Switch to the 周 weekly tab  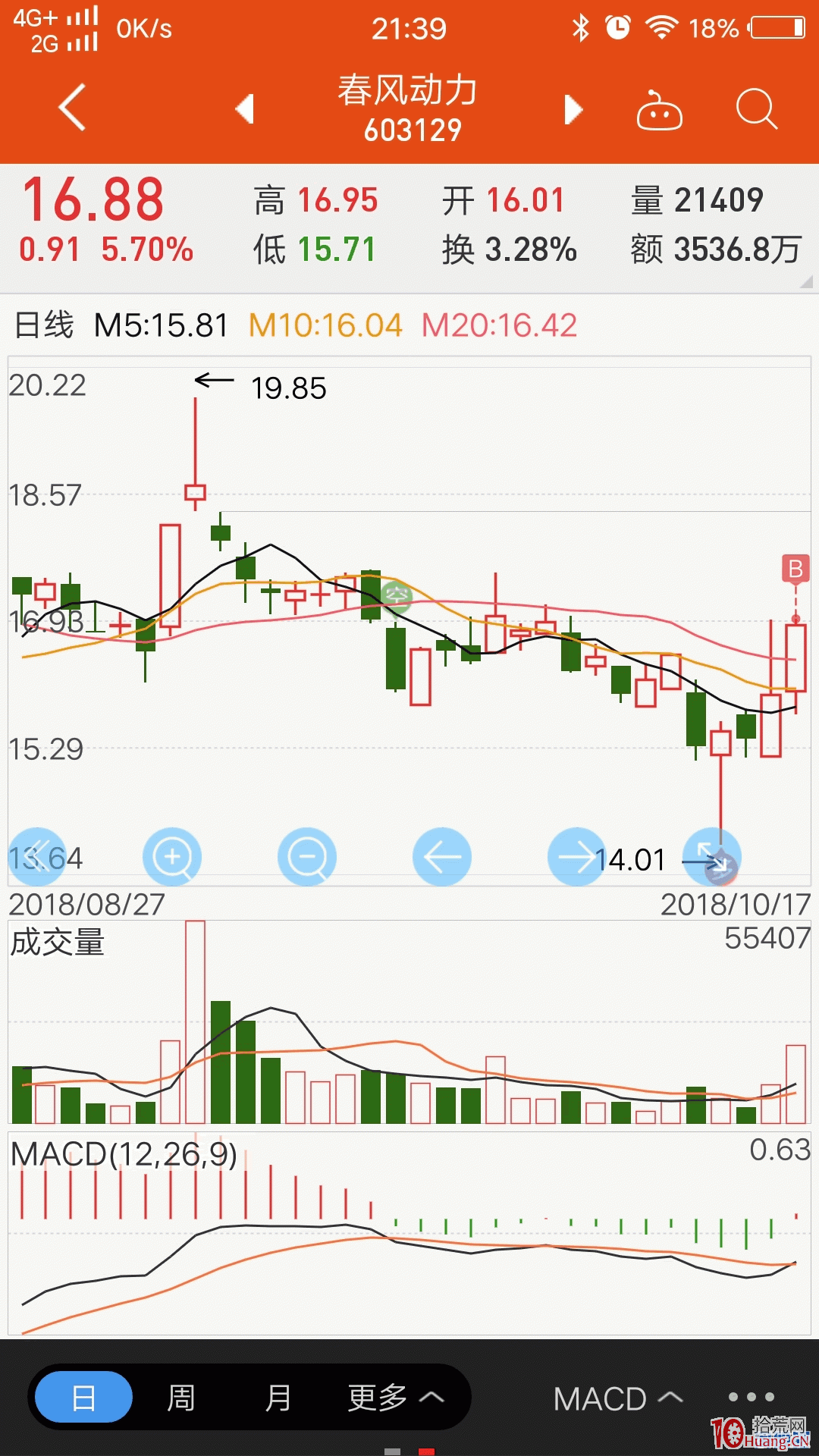[x=180, y=1398]
